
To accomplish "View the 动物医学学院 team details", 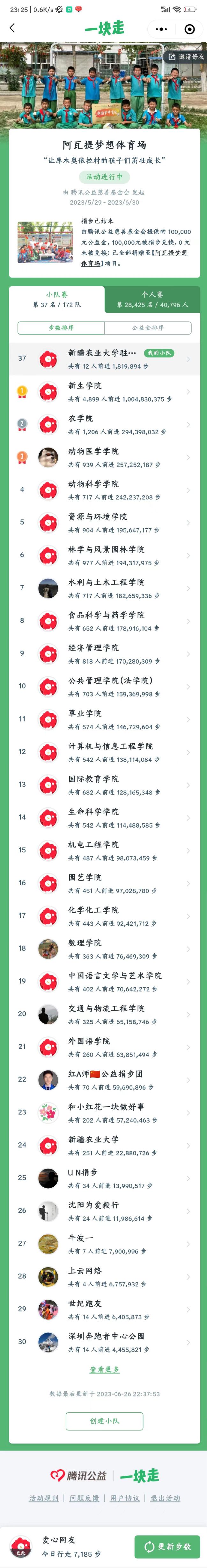I will 103,457.
